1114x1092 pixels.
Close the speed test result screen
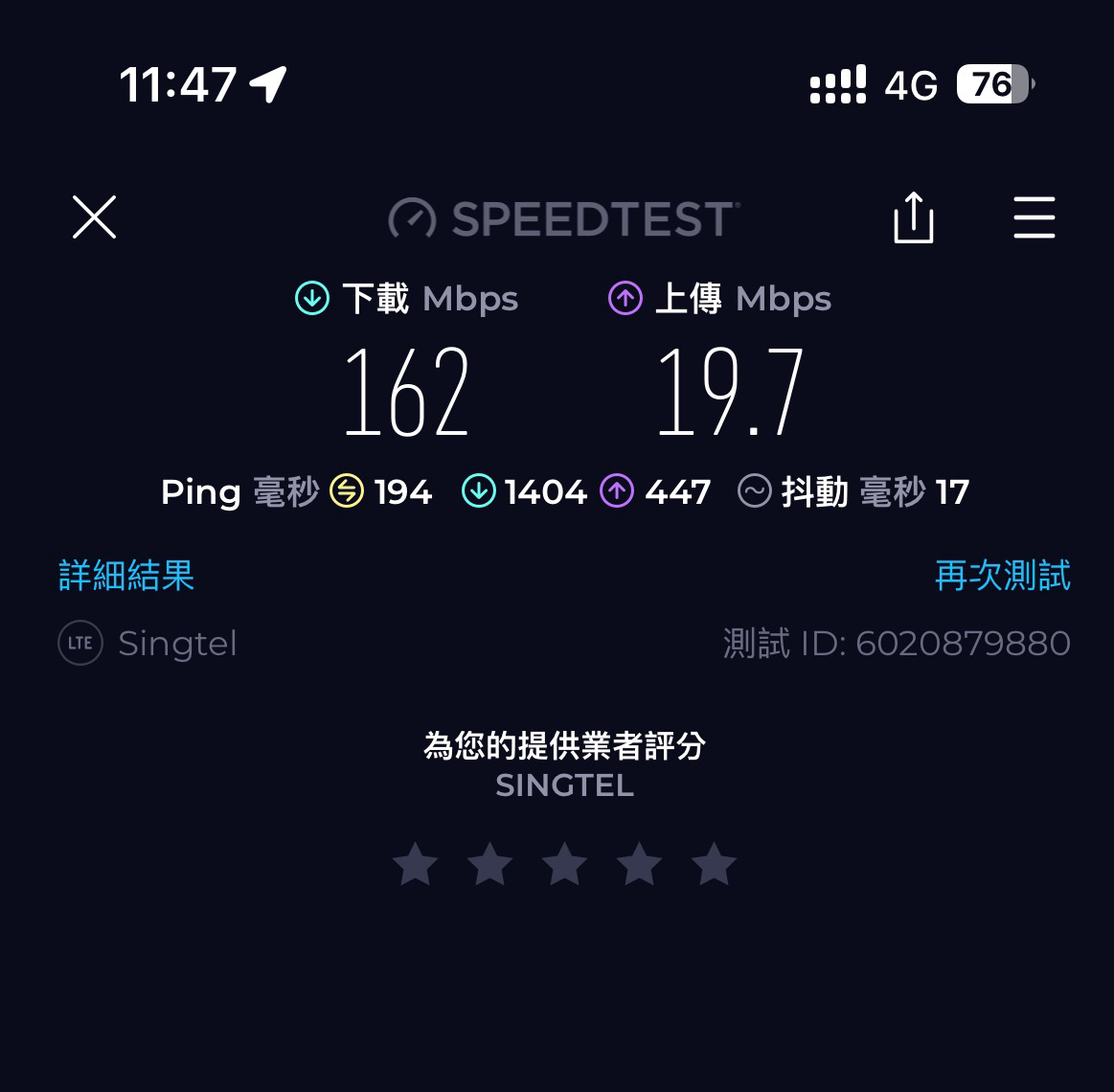[94, 217]
